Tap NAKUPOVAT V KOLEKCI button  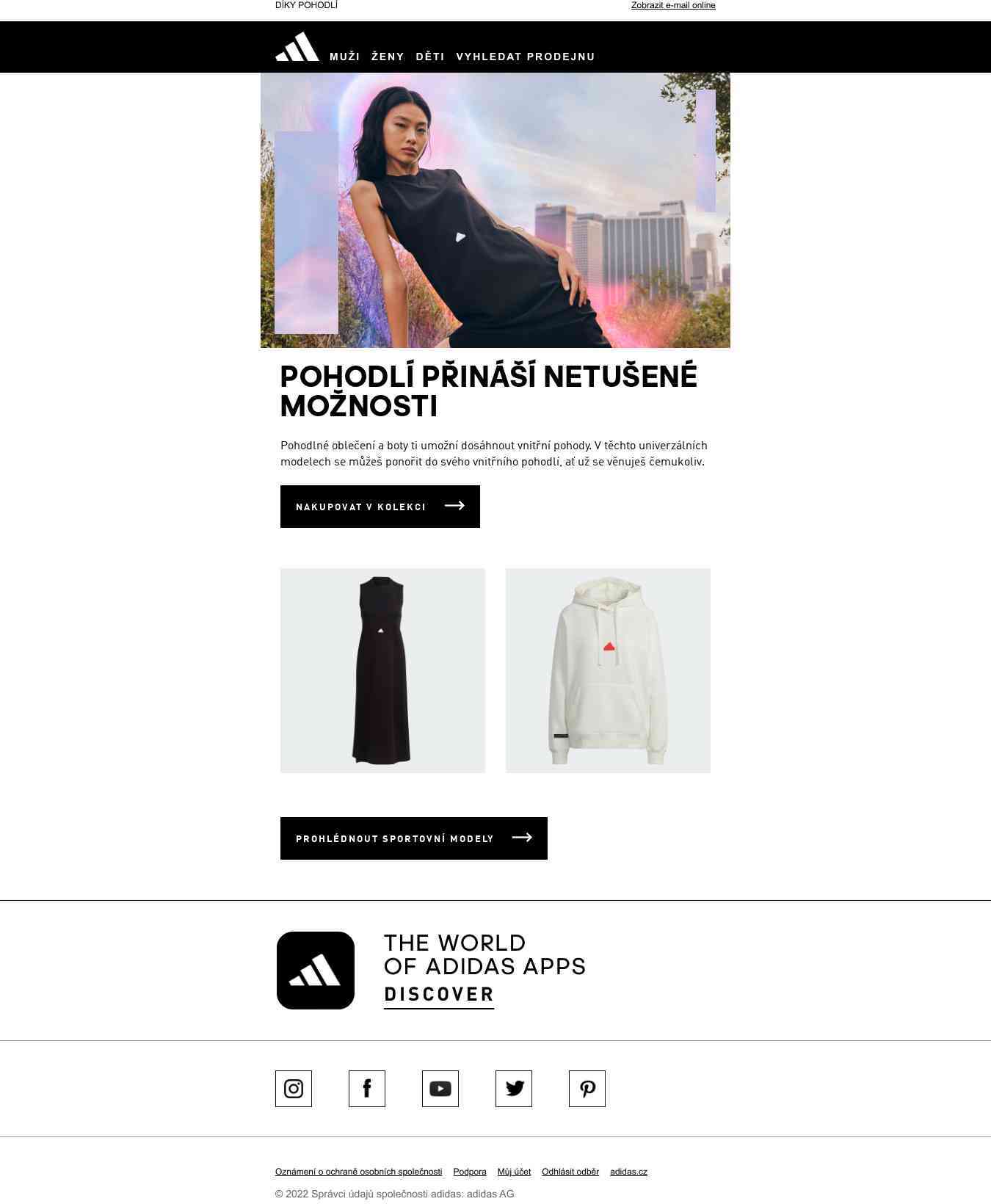coord(380,507)
